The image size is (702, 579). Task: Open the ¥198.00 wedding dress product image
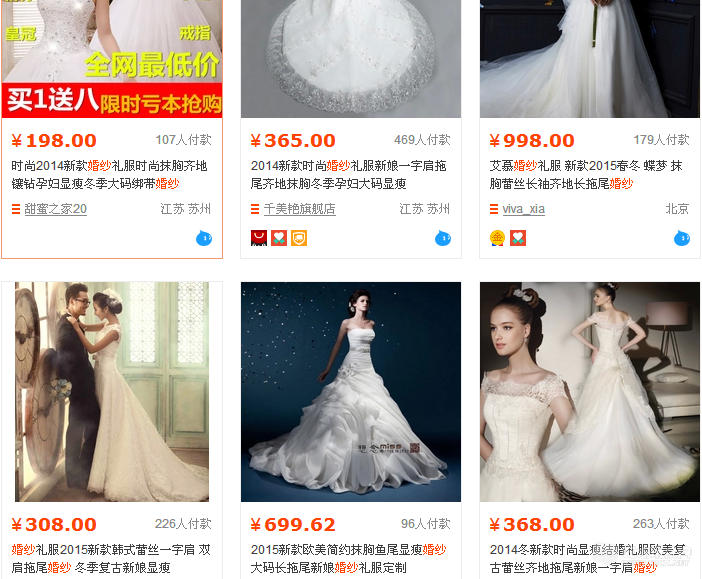pyautogui.click(x=112, y=58)
